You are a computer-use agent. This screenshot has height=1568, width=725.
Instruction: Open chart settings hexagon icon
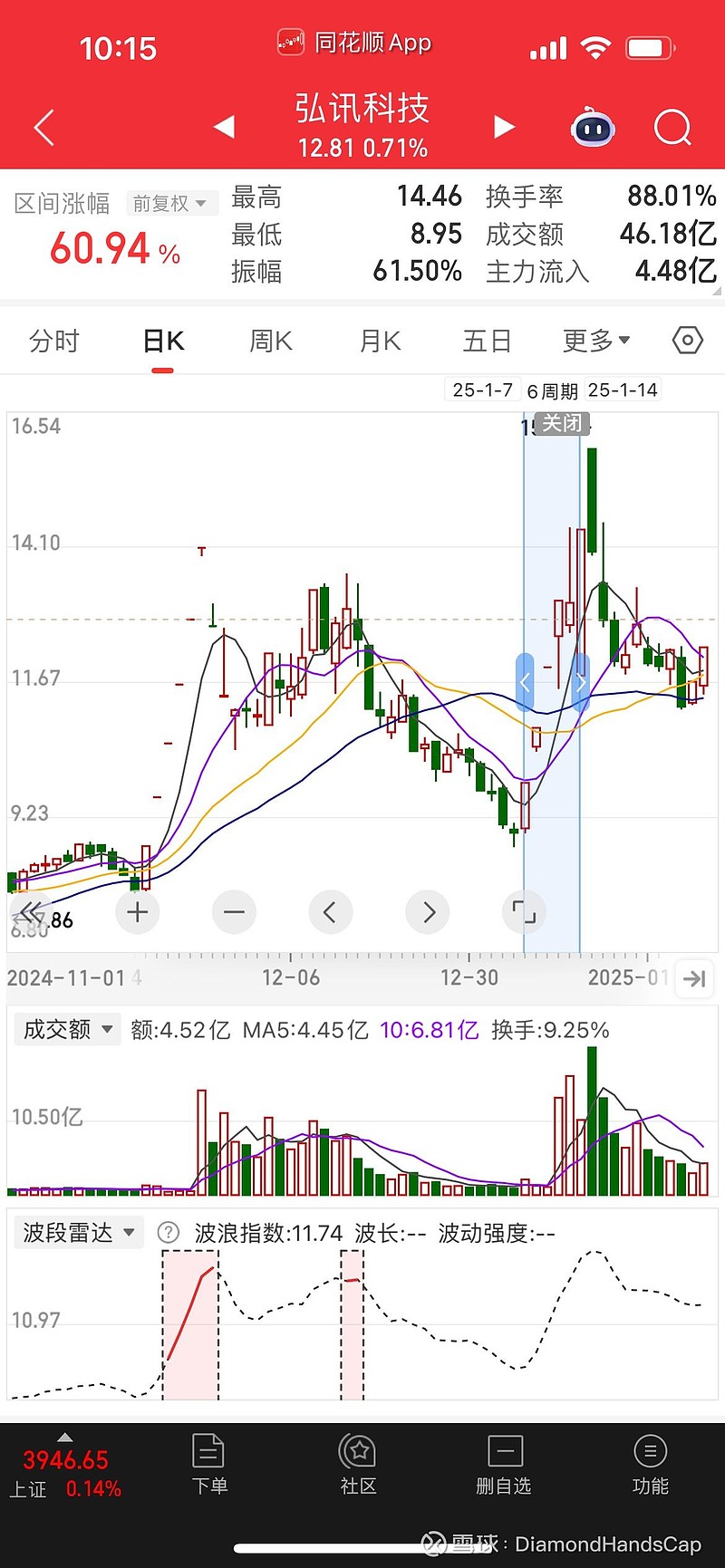pos(688,341)
